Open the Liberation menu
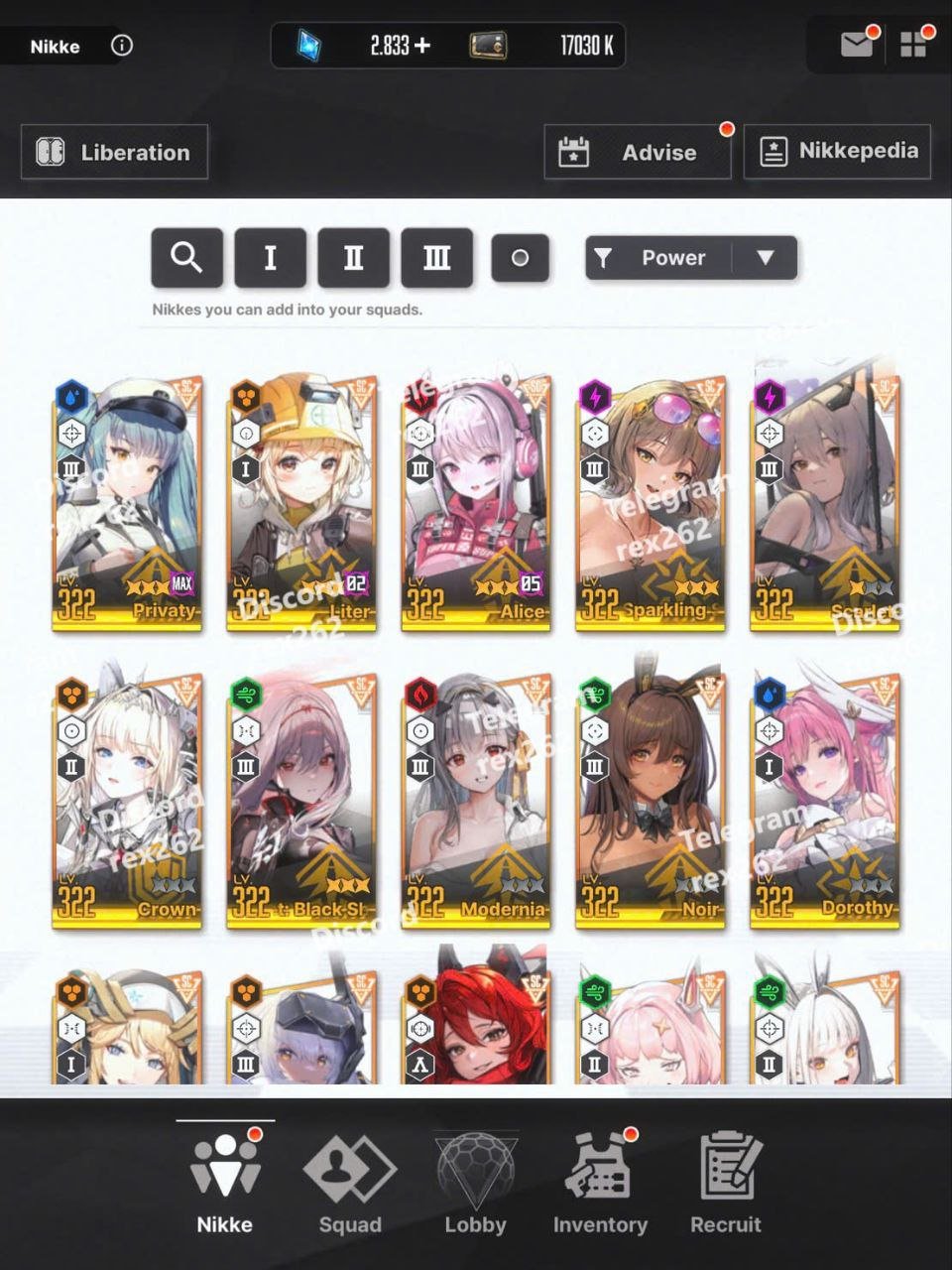The image size is (952, 1270). [x=114, y=152]
